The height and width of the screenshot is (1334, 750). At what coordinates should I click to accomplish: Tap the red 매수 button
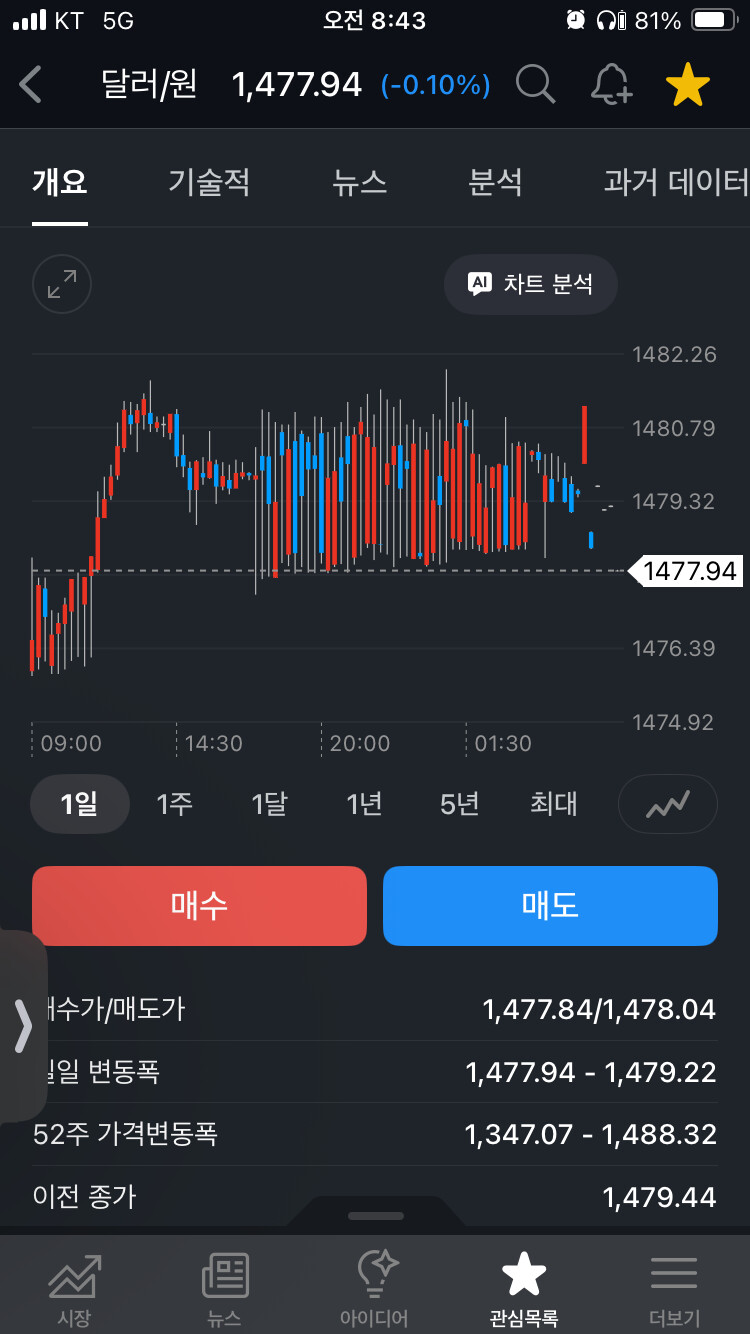point(199,905)
